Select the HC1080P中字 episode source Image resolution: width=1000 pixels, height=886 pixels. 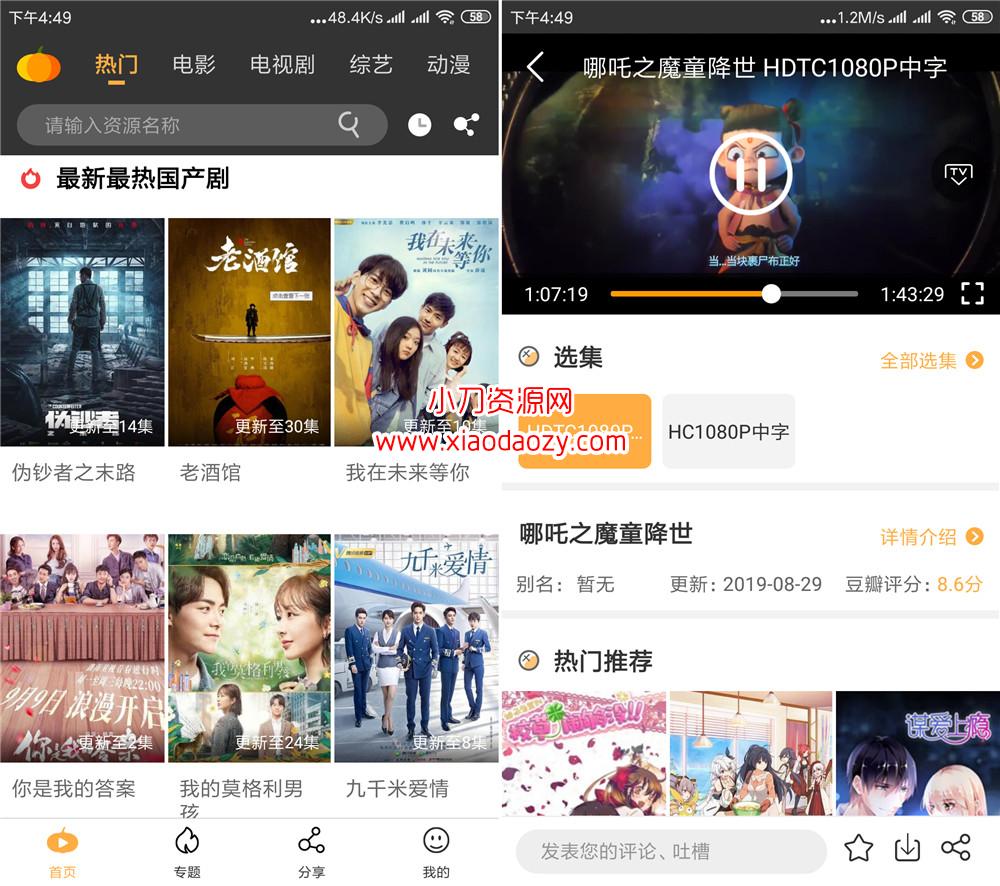coord(728,432)
